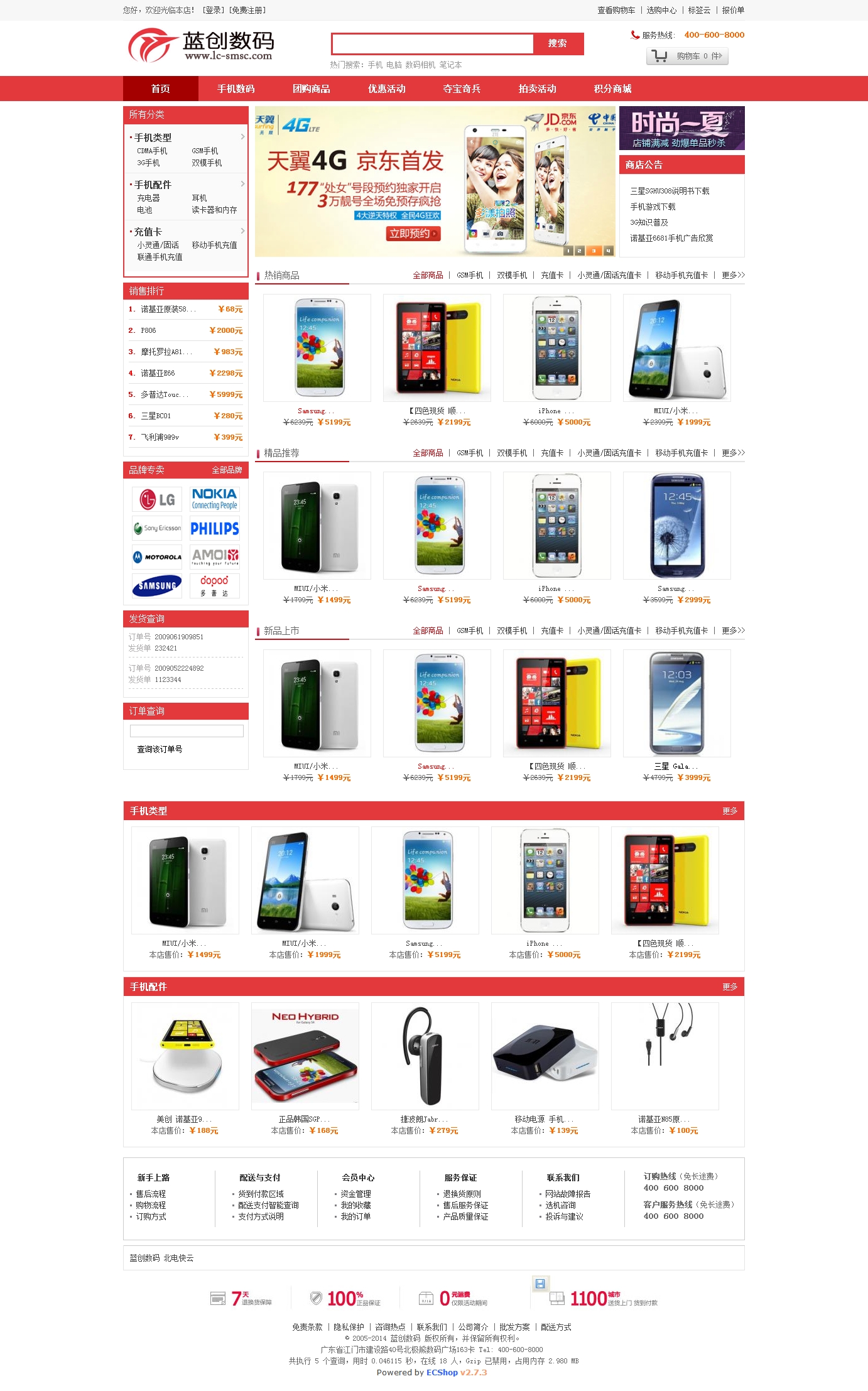The image size is (868, 1391).
Task: Tap 立即预约 on the 4G banner
Action: pyautogui.click(x=413, y=234)
